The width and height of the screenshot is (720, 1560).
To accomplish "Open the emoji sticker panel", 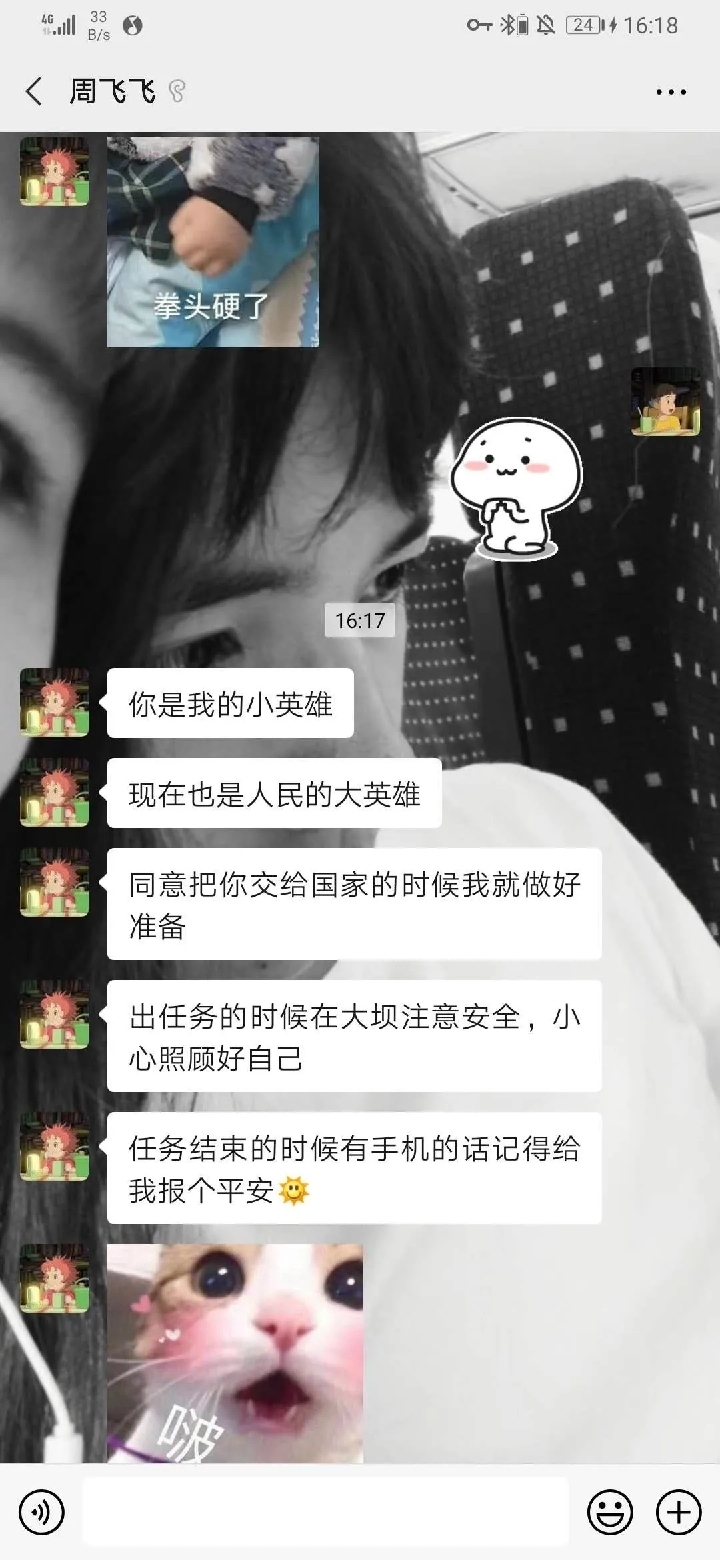I will tap(609, 1512).
